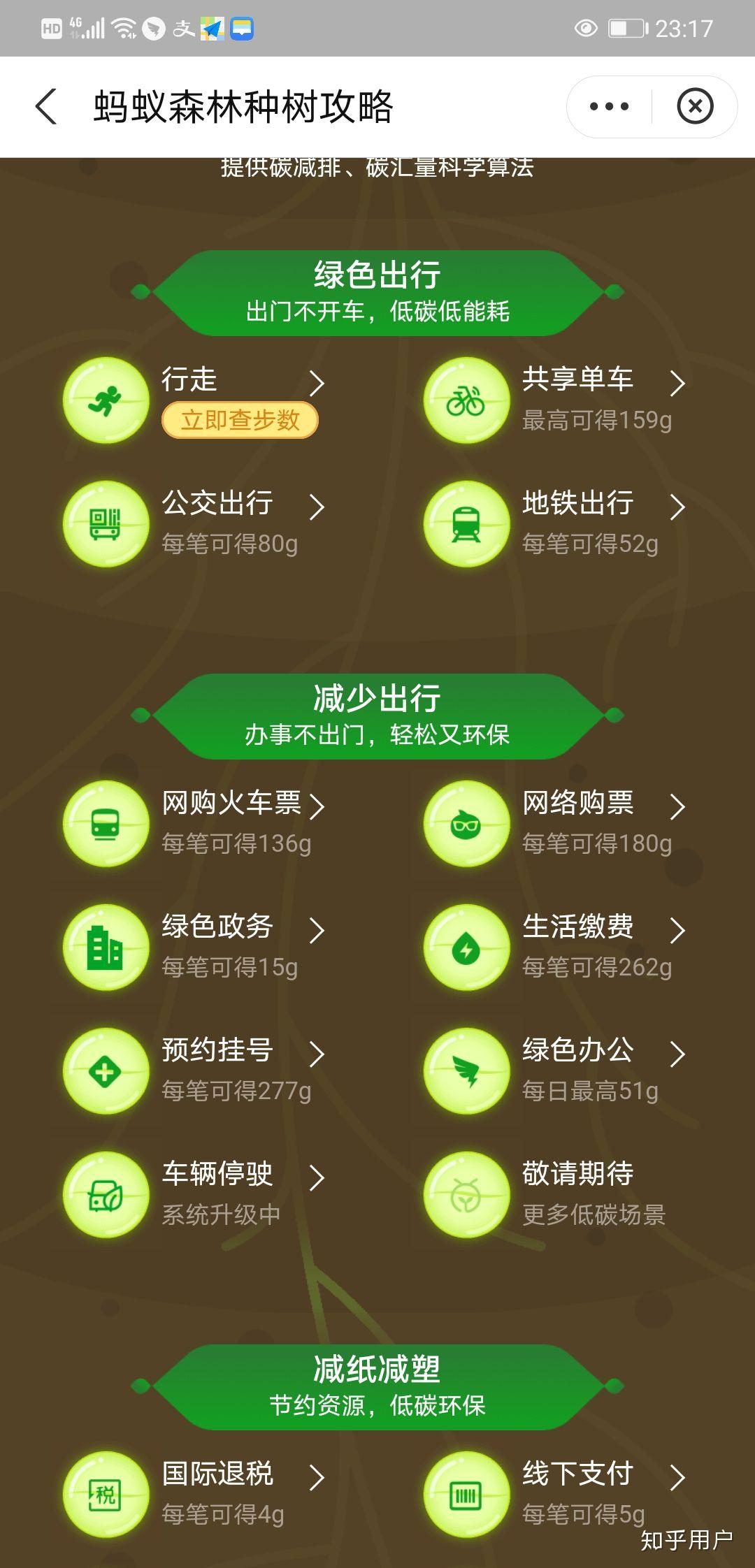Open 国际退税 entry
Viewport: 755px width, 1568px height.
pyautogui.click(x=194, y=1495)
